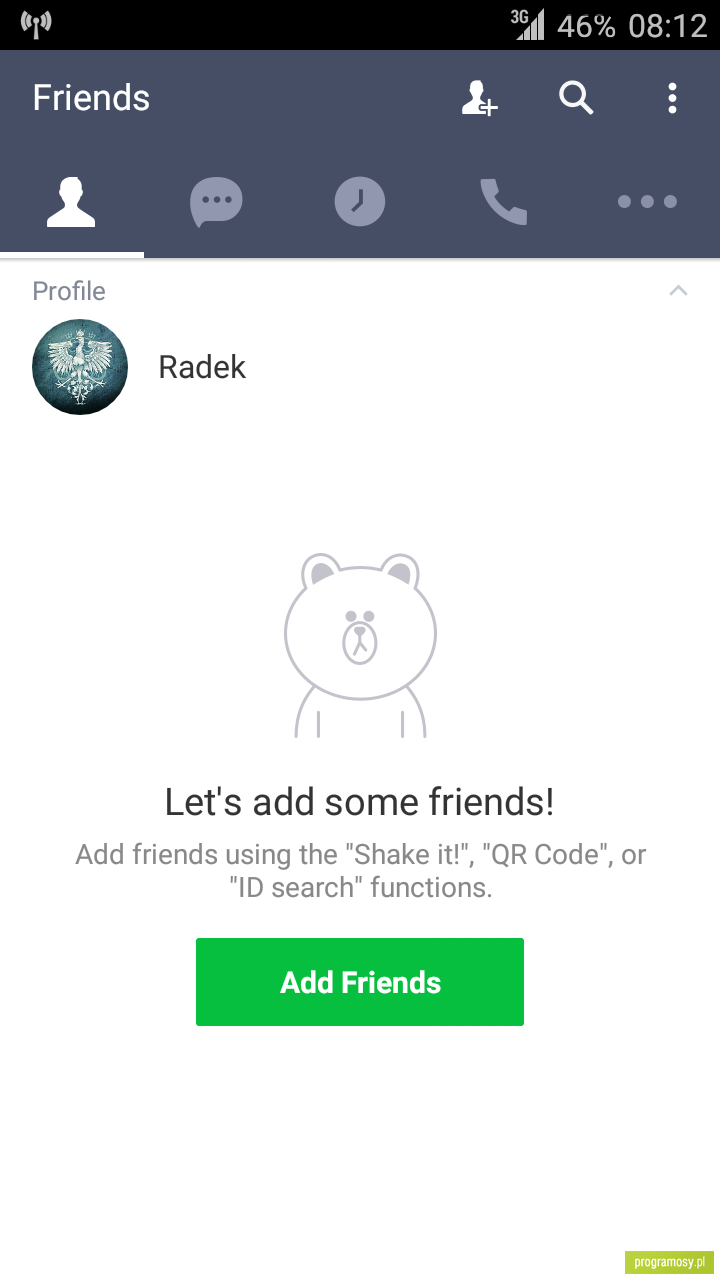Switch to the Calls phone tab

coord(504,202)
